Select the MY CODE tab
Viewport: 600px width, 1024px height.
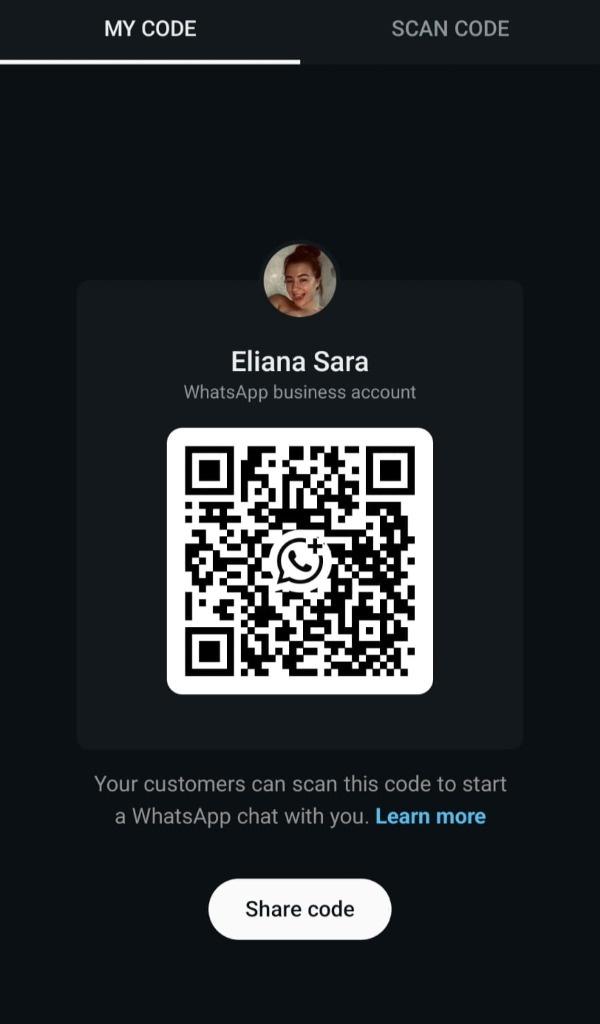click(x=150, y=29)
